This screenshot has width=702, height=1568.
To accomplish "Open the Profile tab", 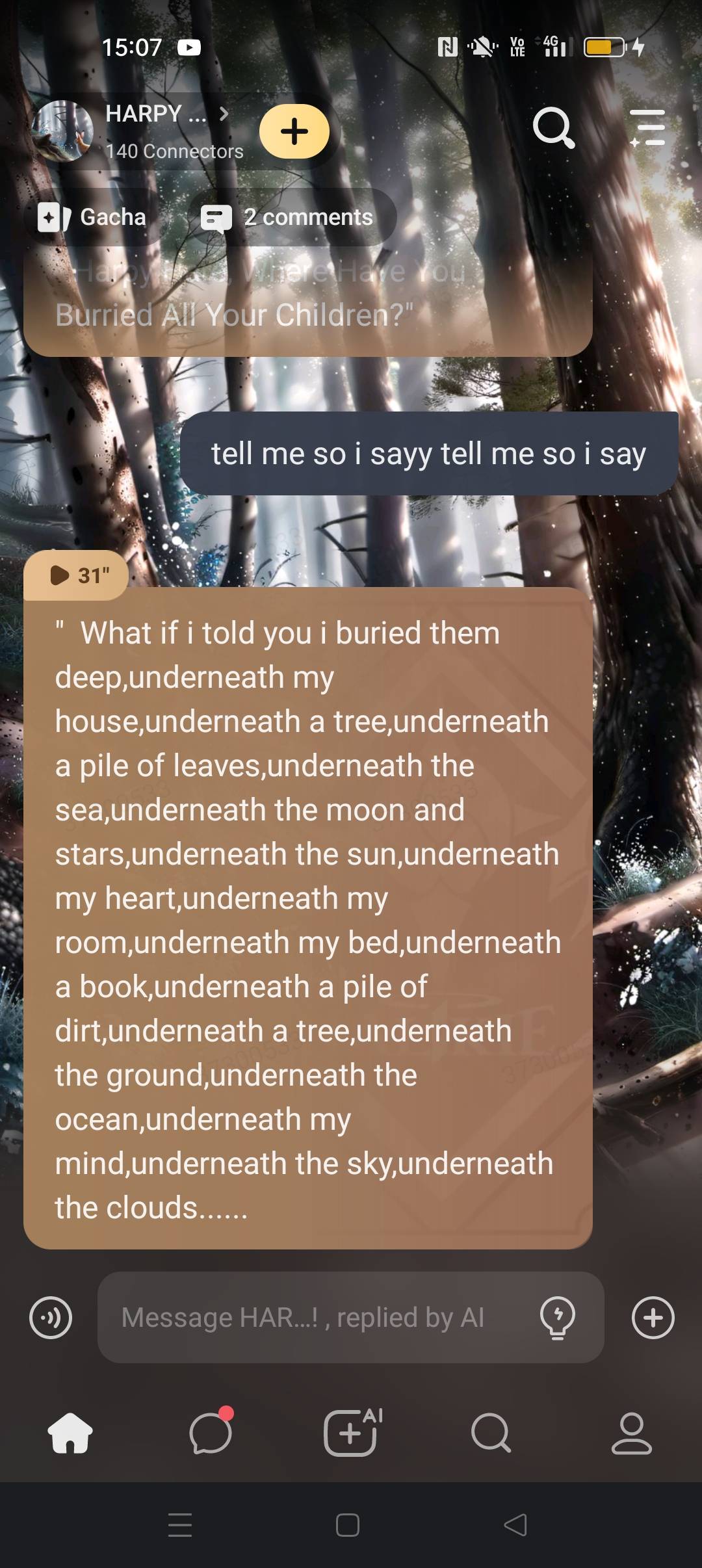I will tap(631, 1433).
